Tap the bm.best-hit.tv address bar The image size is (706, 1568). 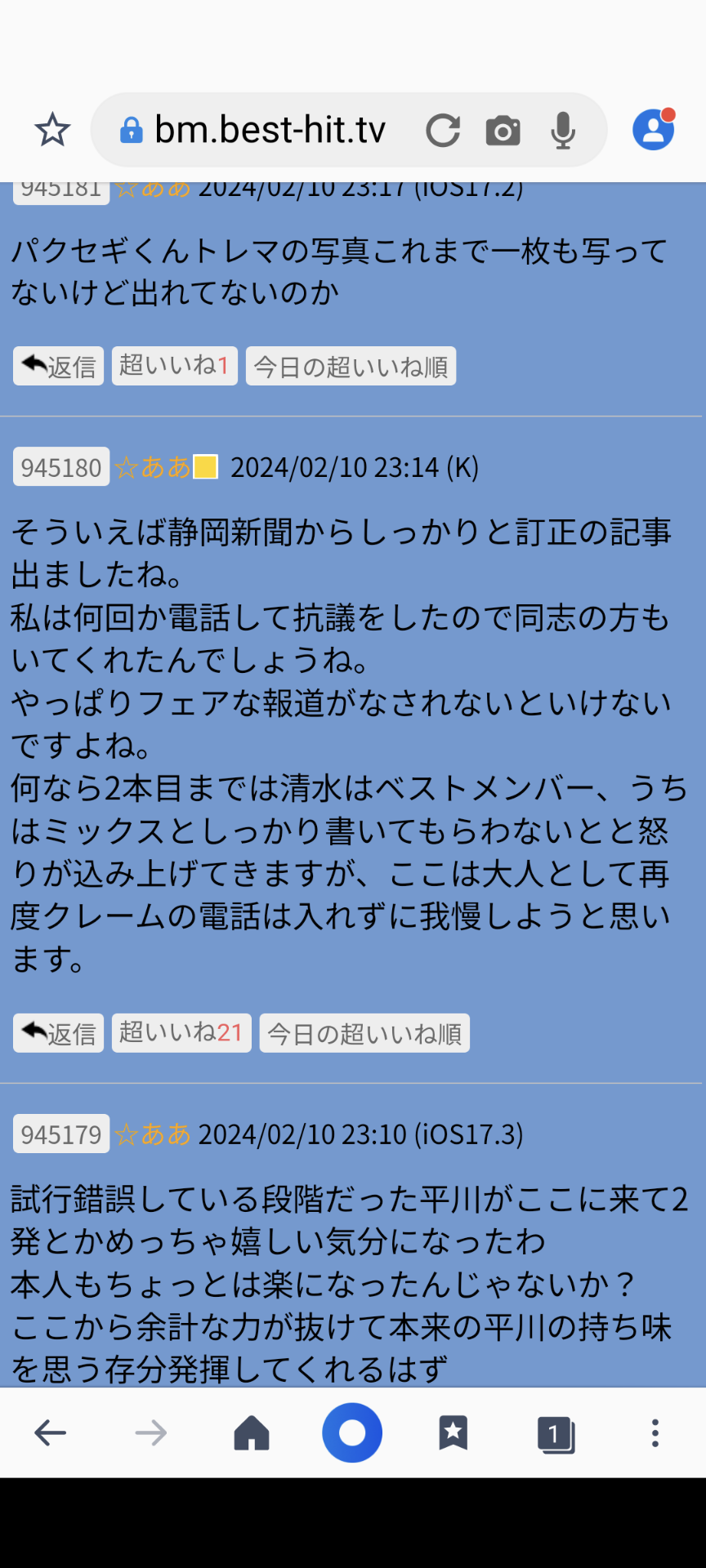[x=270, y=130]
